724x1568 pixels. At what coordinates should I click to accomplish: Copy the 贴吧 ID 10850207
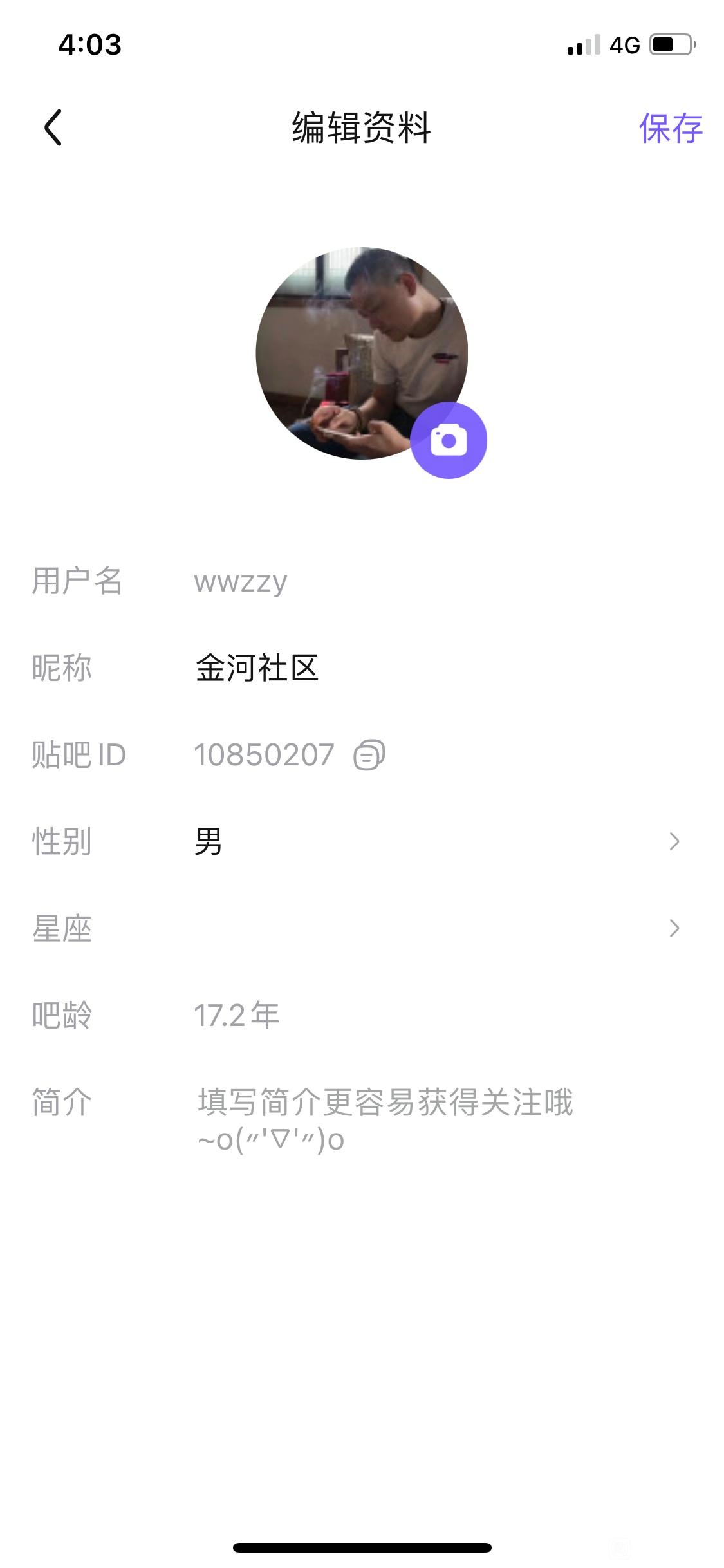point(369,755)
